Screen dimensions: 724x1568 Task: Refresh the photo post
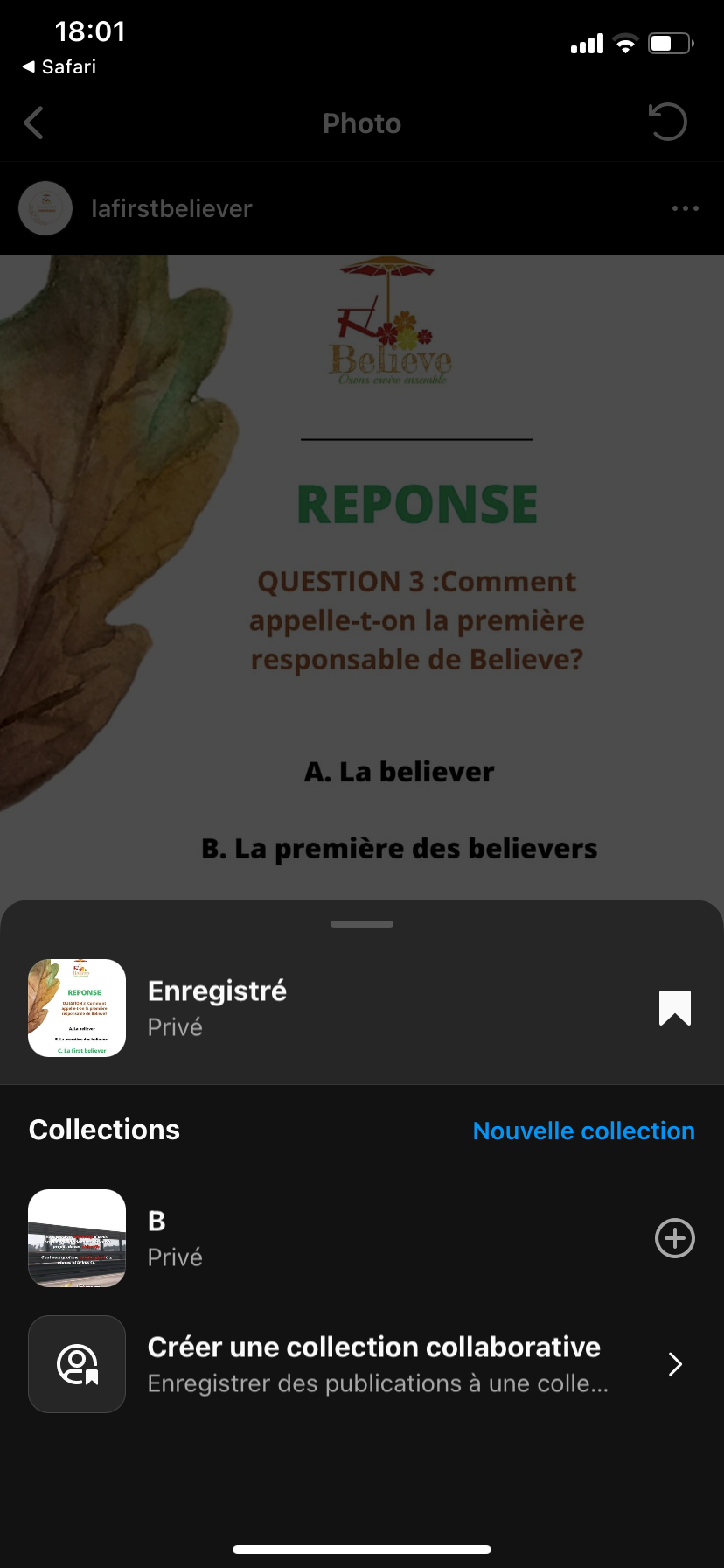point(668,122)
